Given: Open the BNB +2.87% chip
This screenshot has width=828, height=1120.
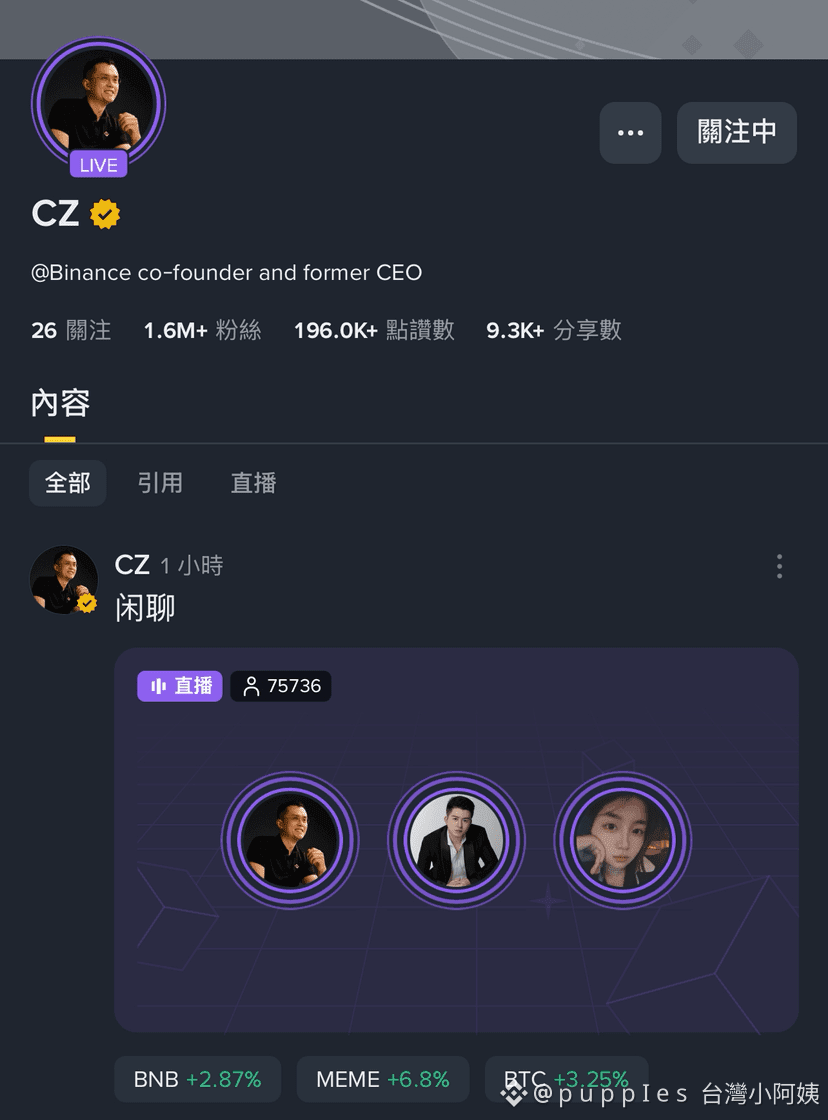Looking at the screenshot, I should tap(197, 1079).
